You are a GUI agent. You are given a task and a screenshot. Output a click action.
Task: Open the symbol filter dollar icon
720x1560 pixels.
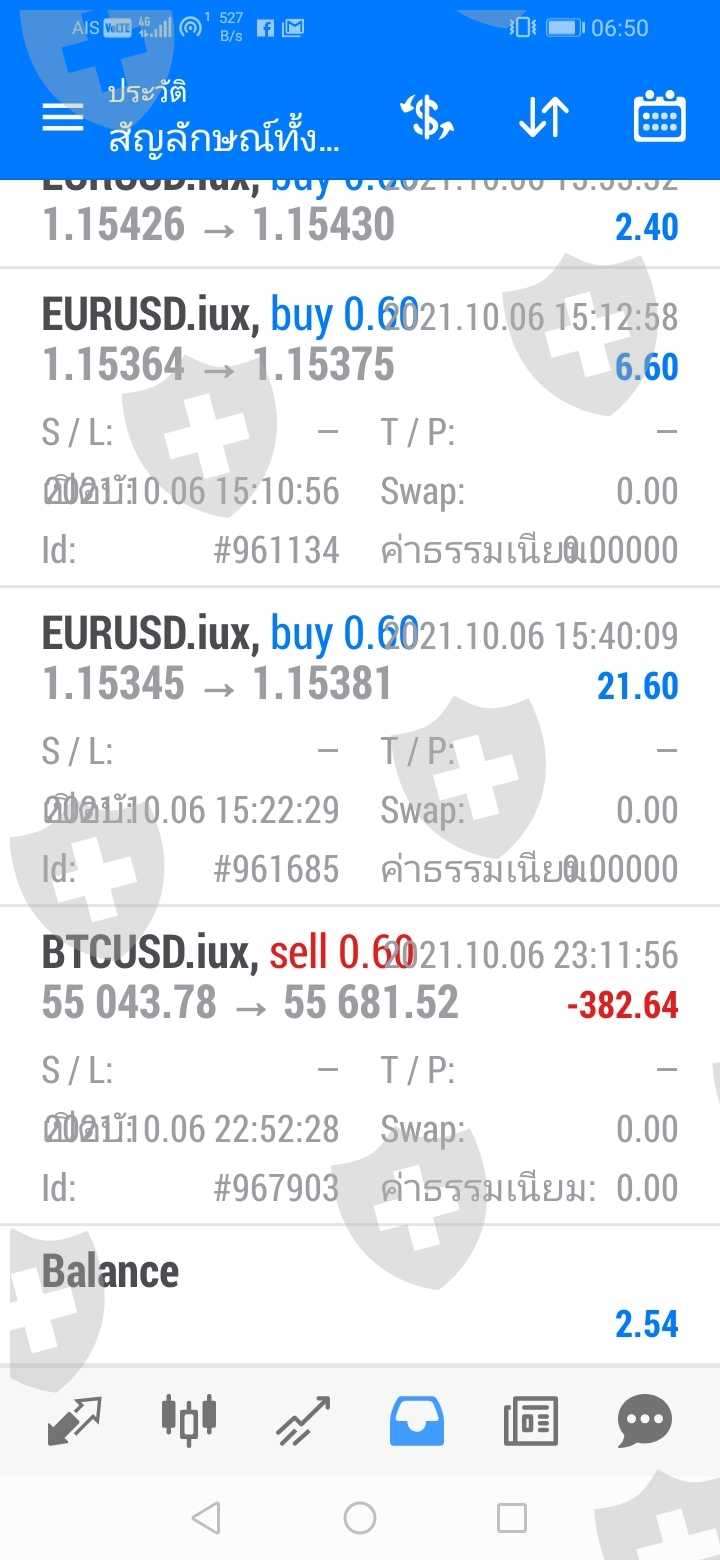coord(427,118)
